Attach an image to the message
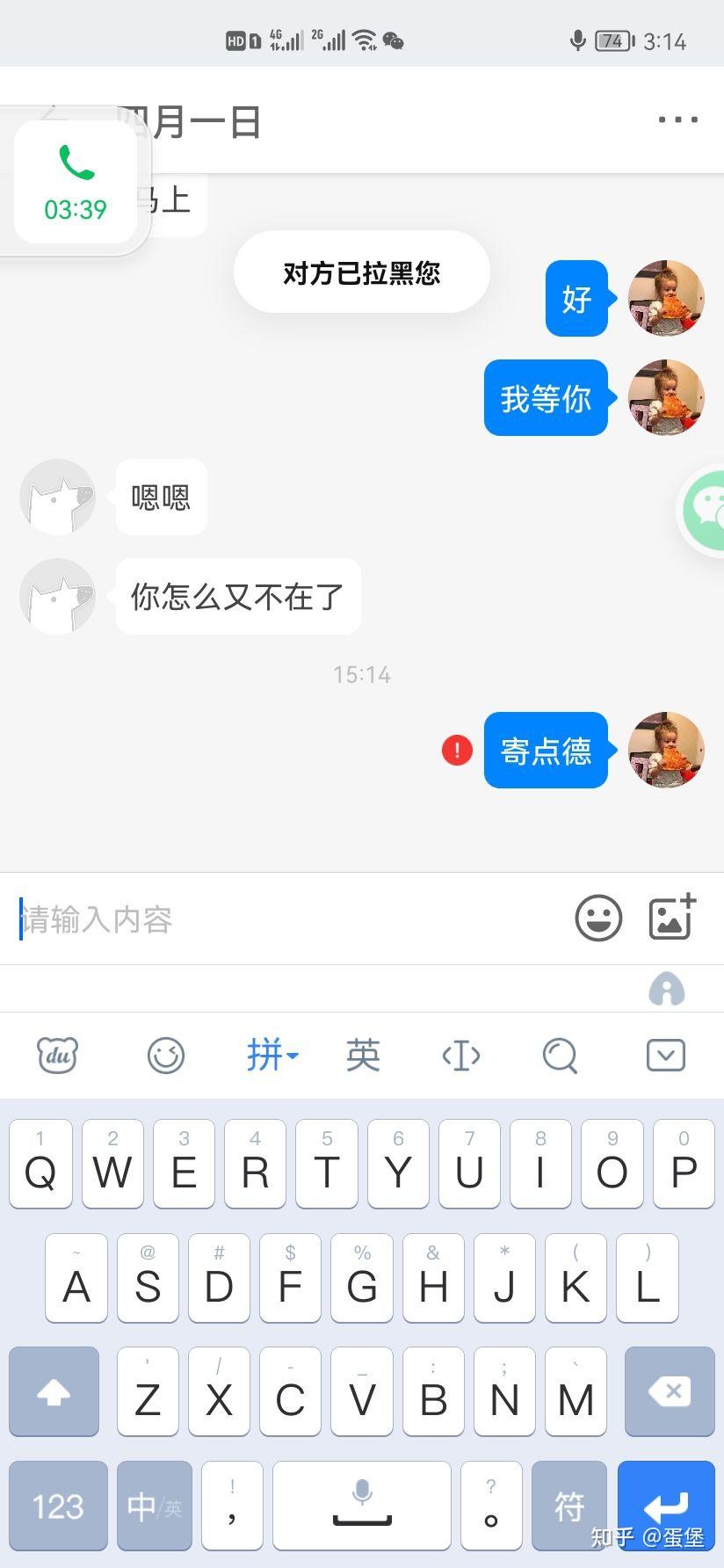Image resolution: width=724 pixels, height=1568 pixels. [x=672, y=918]
